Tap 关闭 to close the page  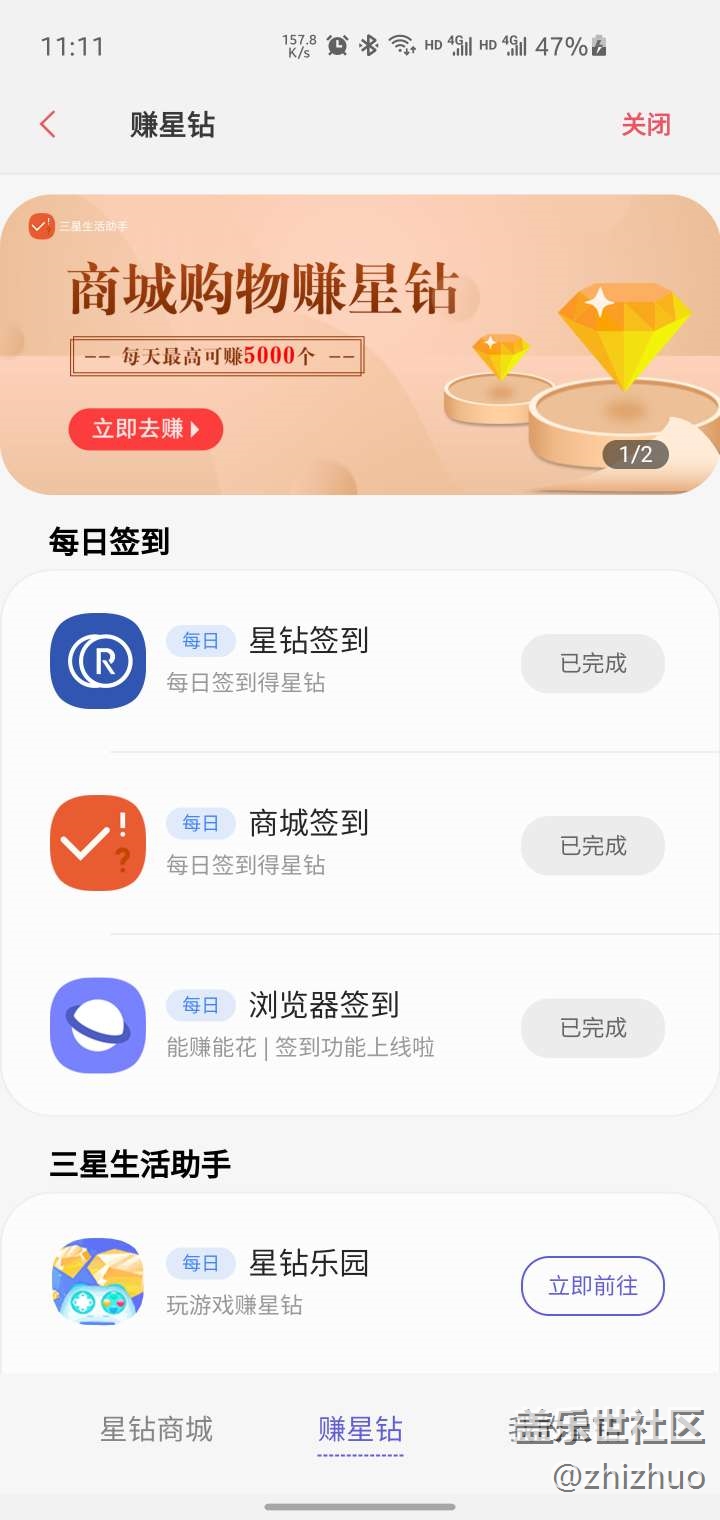point(645,125)
